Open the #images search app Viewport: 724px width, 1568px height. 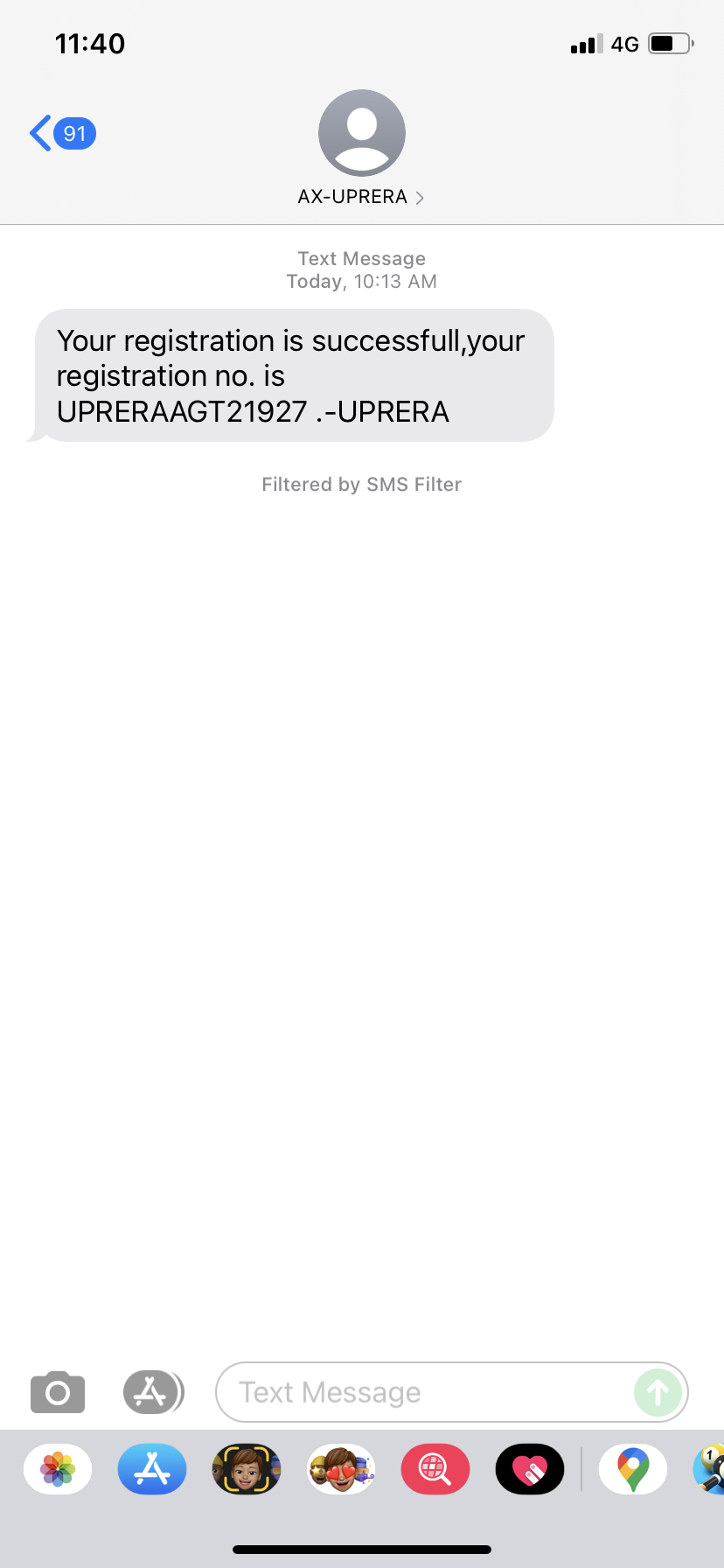tap(435, 1469)
